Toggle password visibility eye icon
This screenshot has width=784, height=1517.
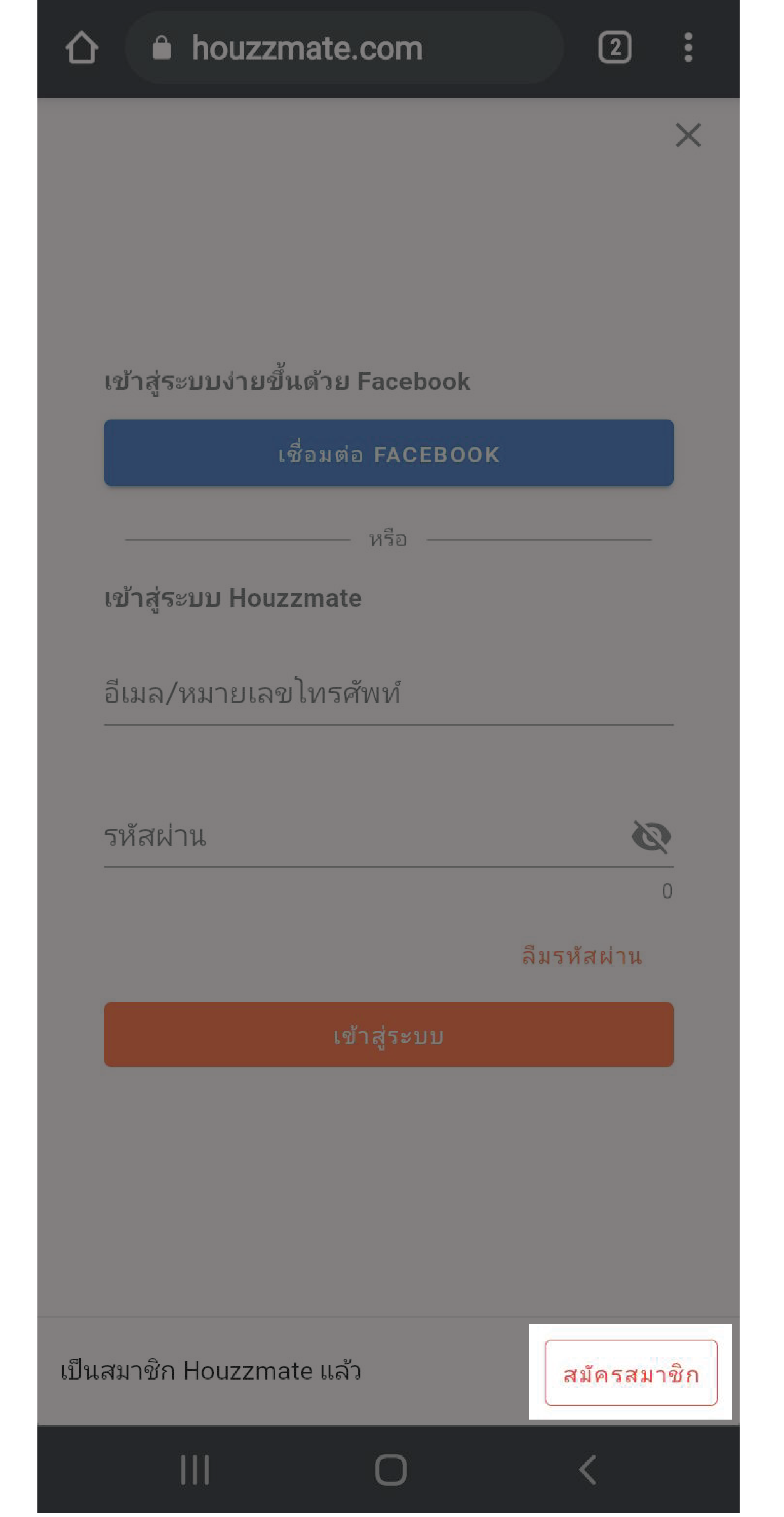coord(651,836)
